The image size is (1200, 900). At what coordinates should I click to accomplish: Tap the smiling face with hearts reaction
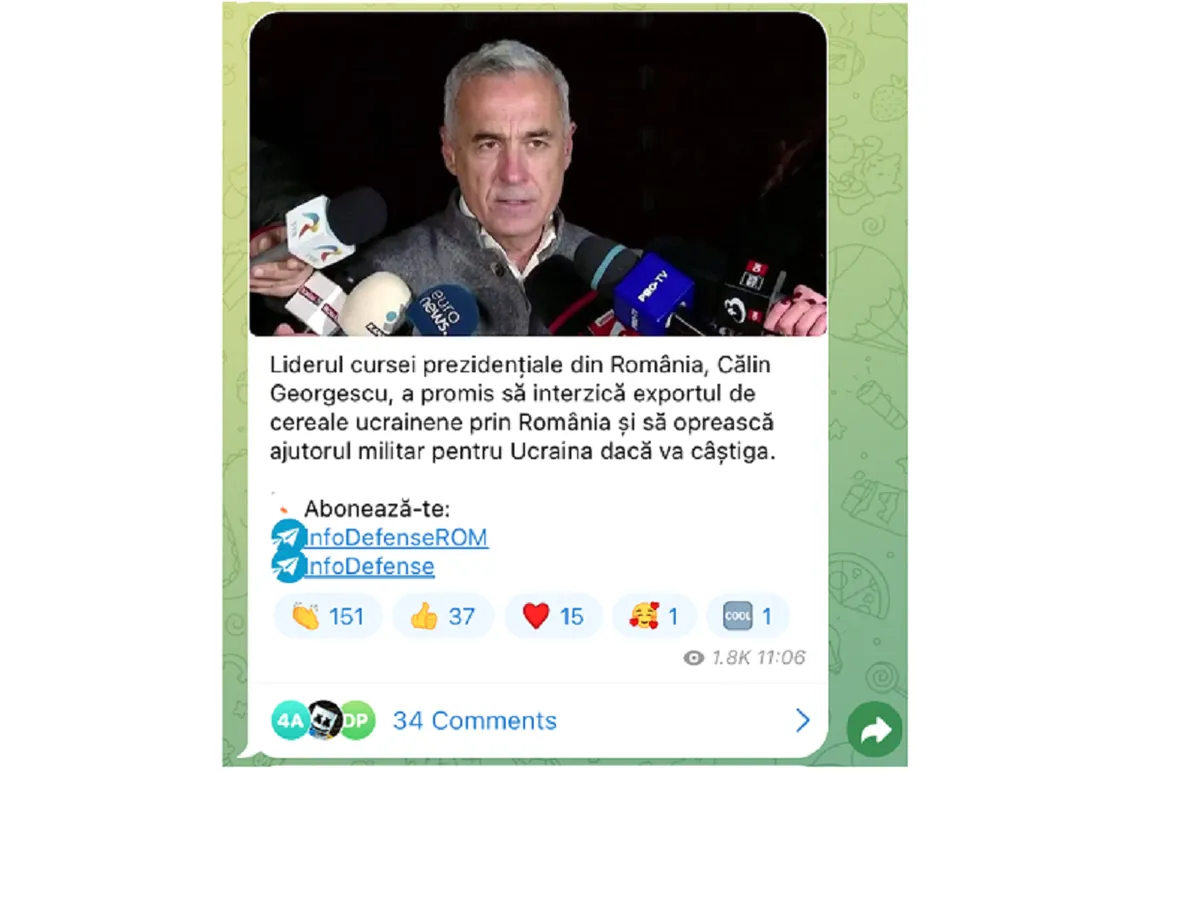tap(654, 616)
